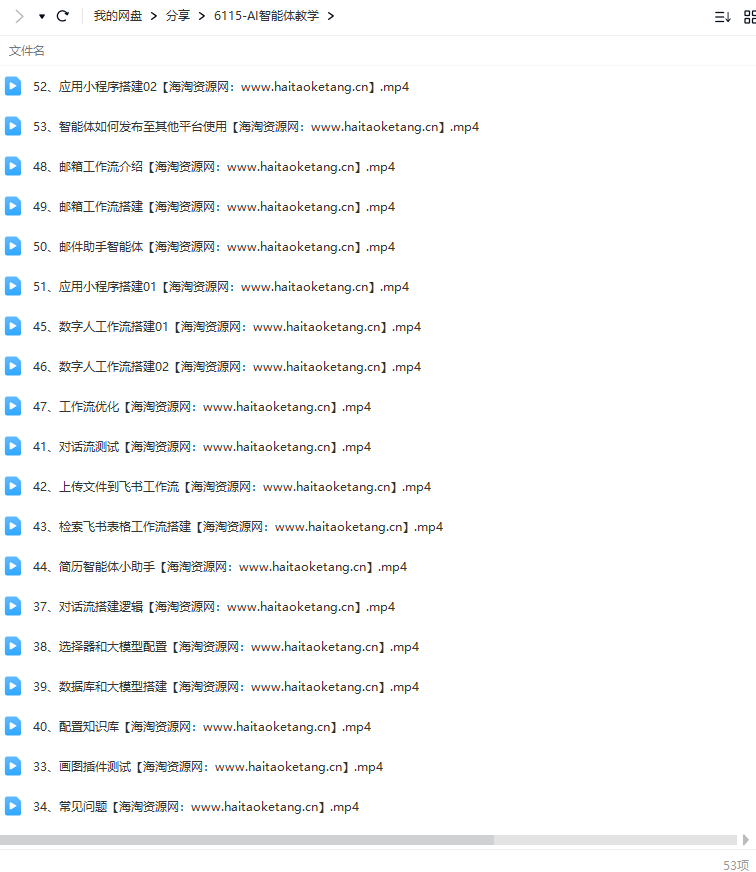
Task: Open 43、检索飞书表格工作流搭建 video
Action: coord(237,527)
